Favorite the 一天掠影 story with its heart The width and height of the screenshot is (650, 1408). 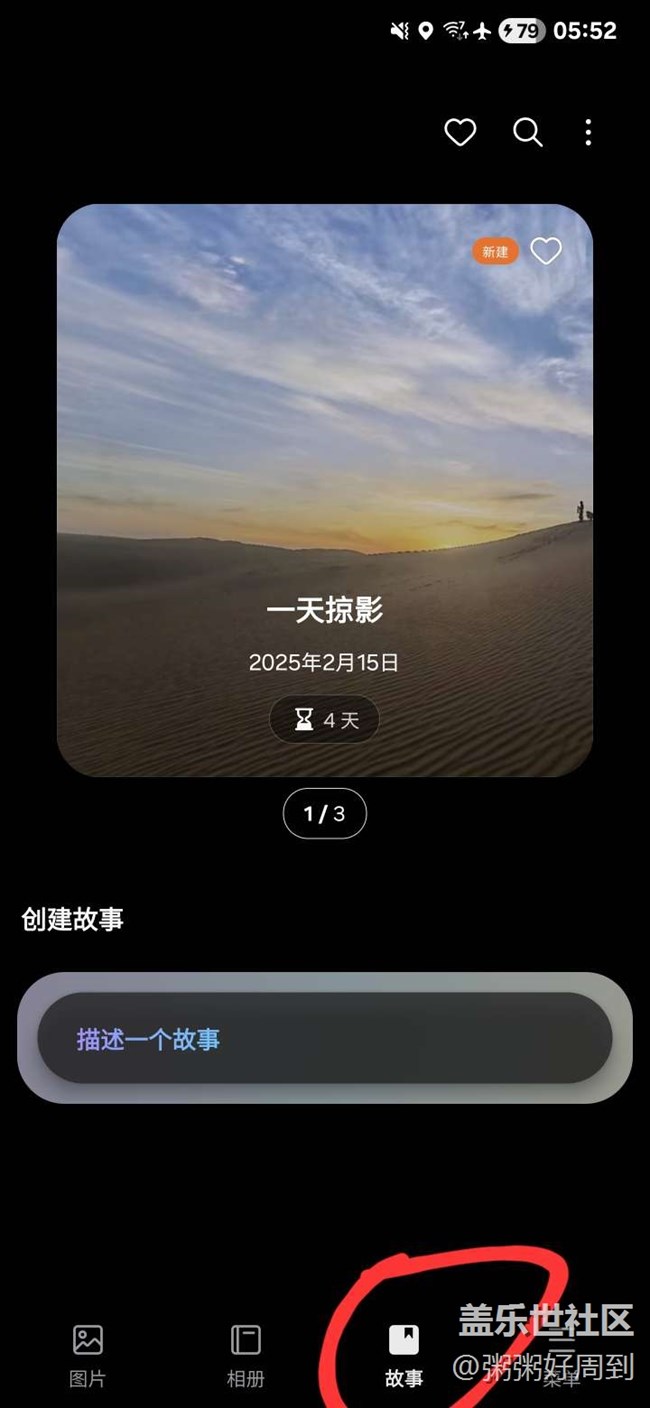tap(546, 251)
